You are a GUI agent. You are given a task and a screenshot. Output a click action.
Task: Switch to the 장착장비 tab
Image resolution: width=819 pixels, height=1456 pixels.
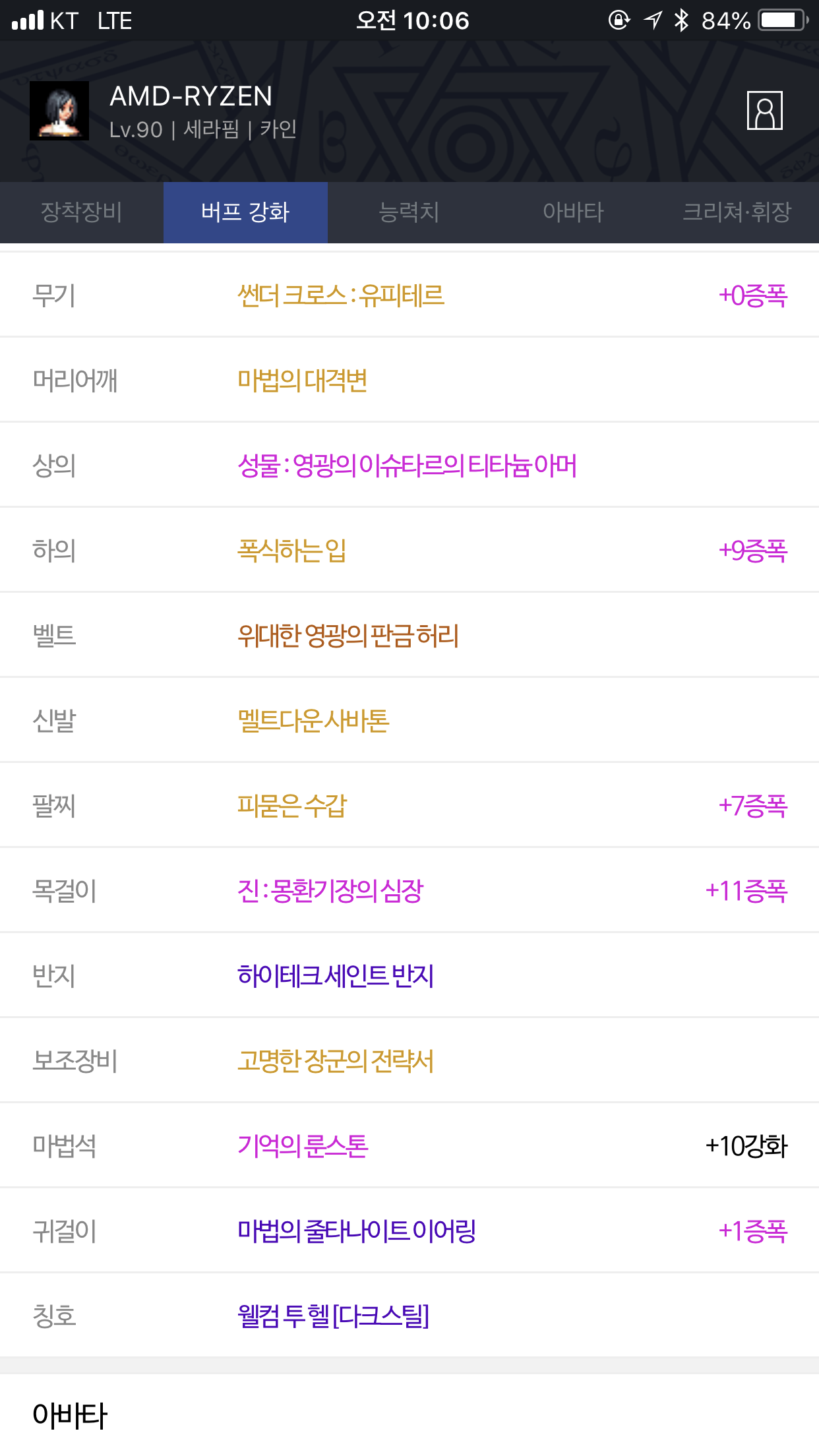coord(82,212)
